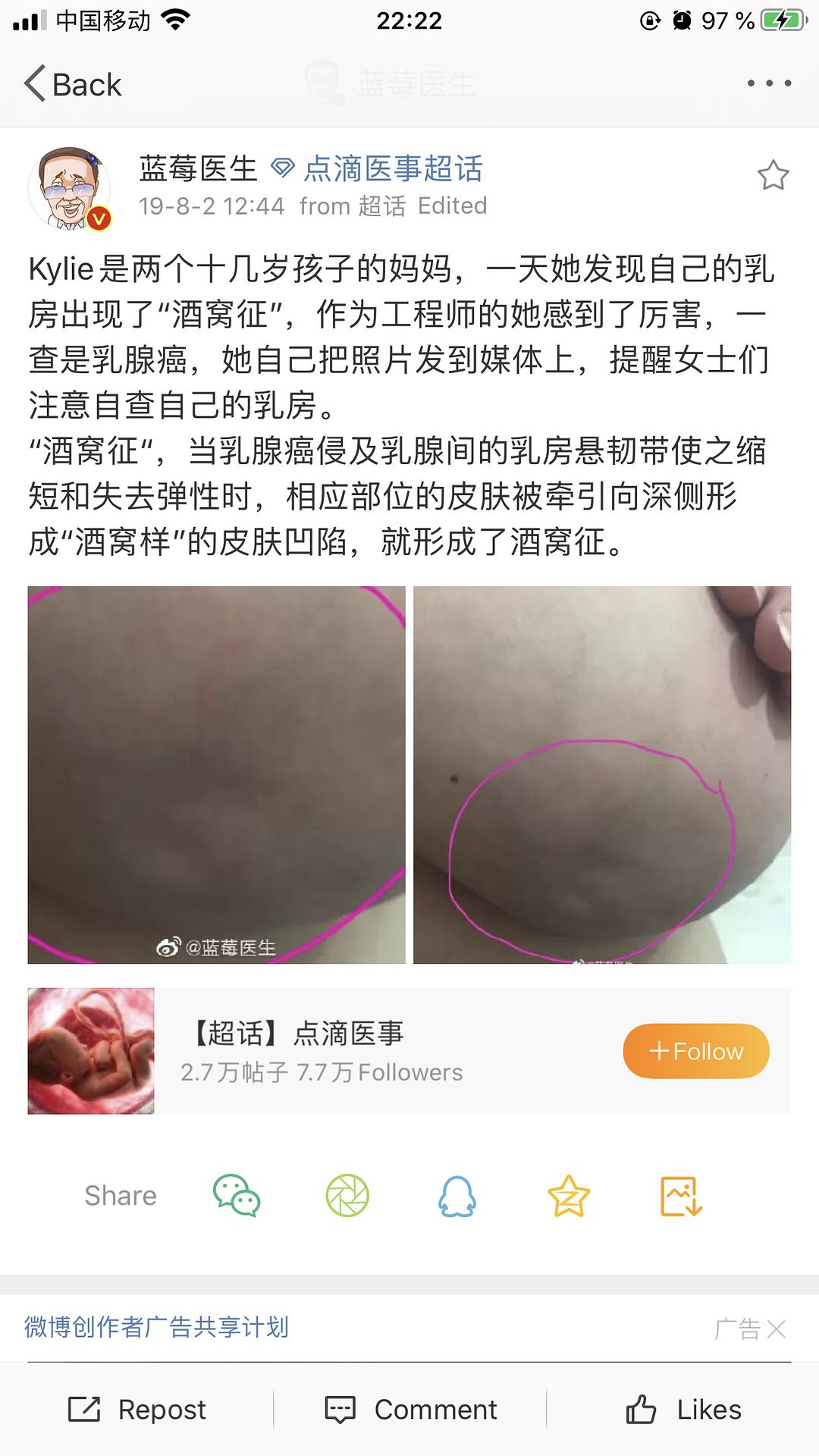
Task: Dismiss the 广告 banner
Action: point(777,1329)
